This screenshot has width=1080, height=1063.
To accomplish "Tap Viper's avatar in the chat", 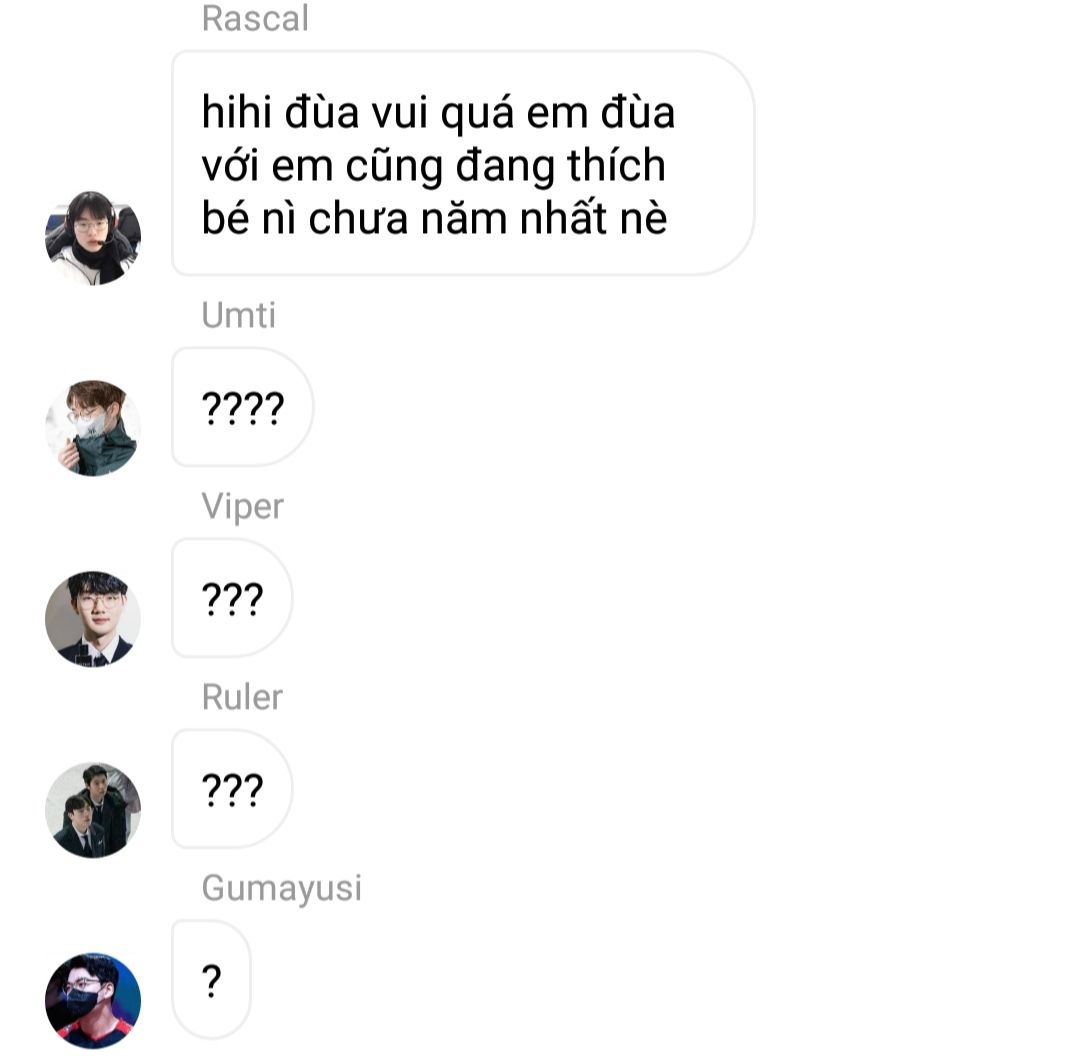I will 93,619.
